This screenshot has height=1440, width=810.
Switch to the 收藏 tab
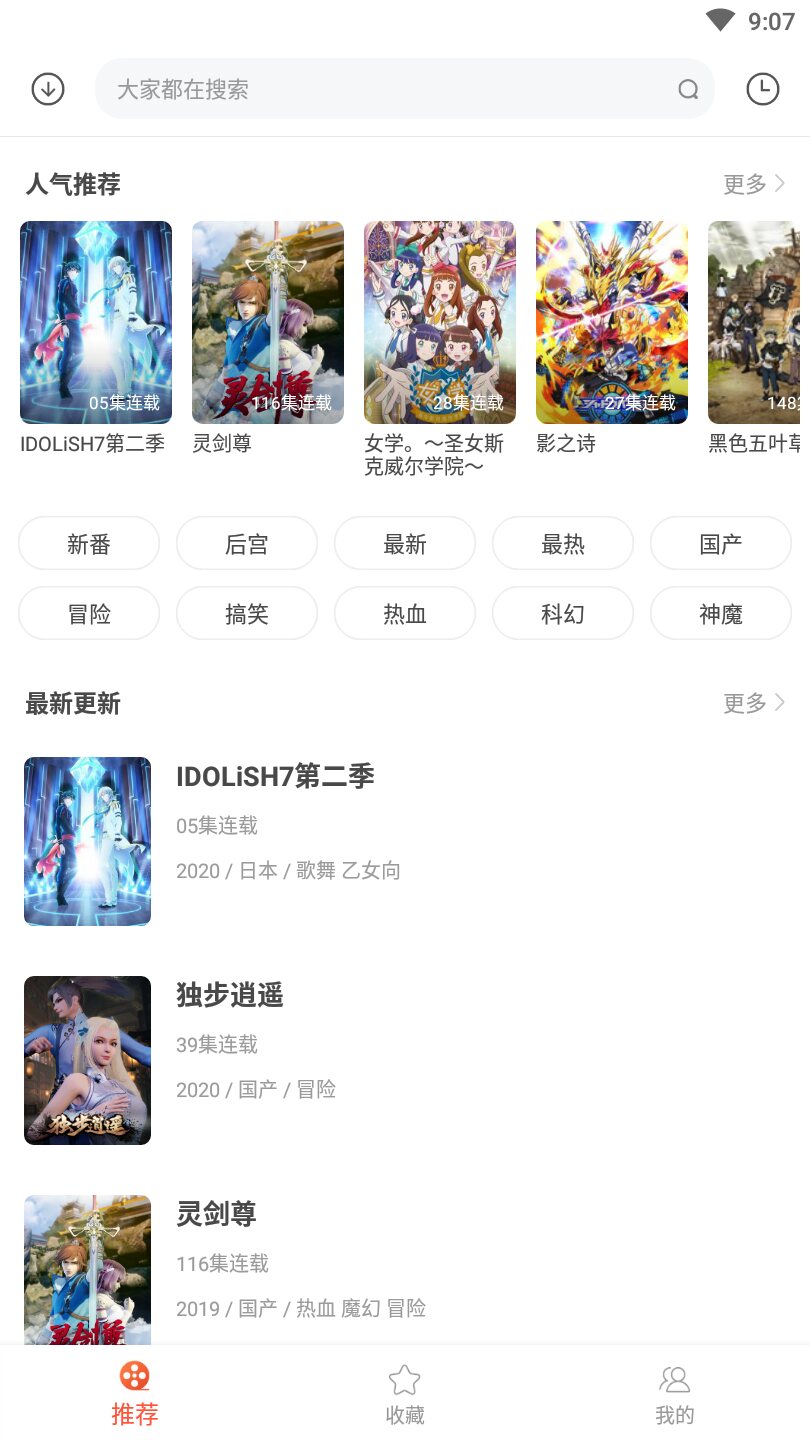[405, 1394]
